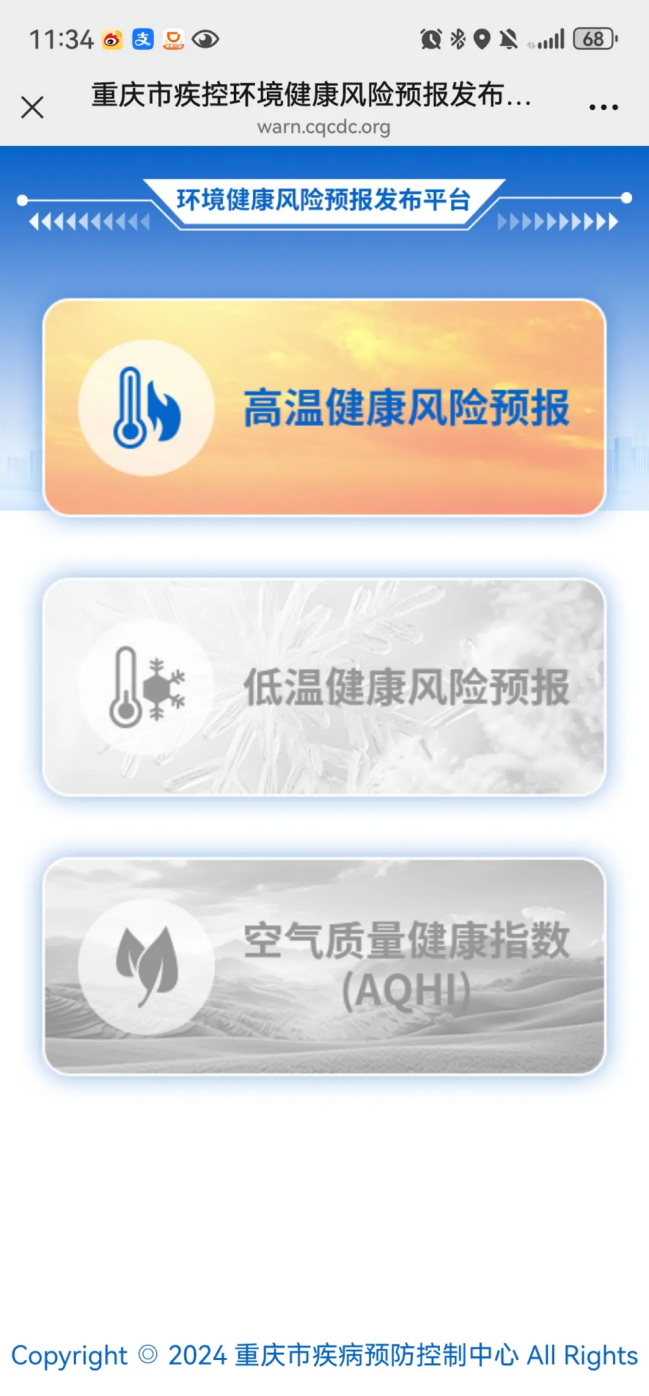
Task: Open the 空气质量健康指数 (AQHI) card
Action: pyautogui.click(x=324, y=965)
